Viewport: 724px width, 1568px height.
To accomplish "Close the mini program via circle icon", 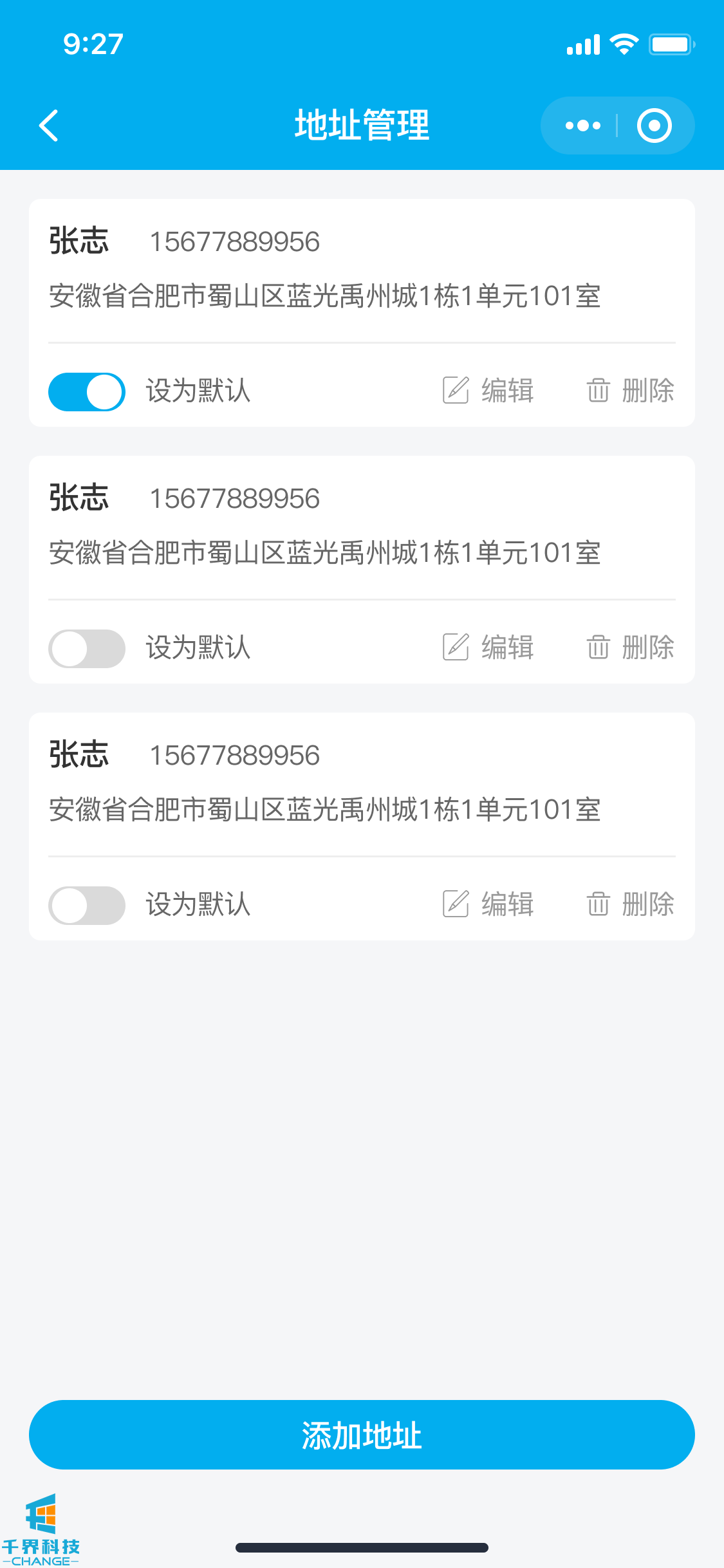I will tap(654, 126).
